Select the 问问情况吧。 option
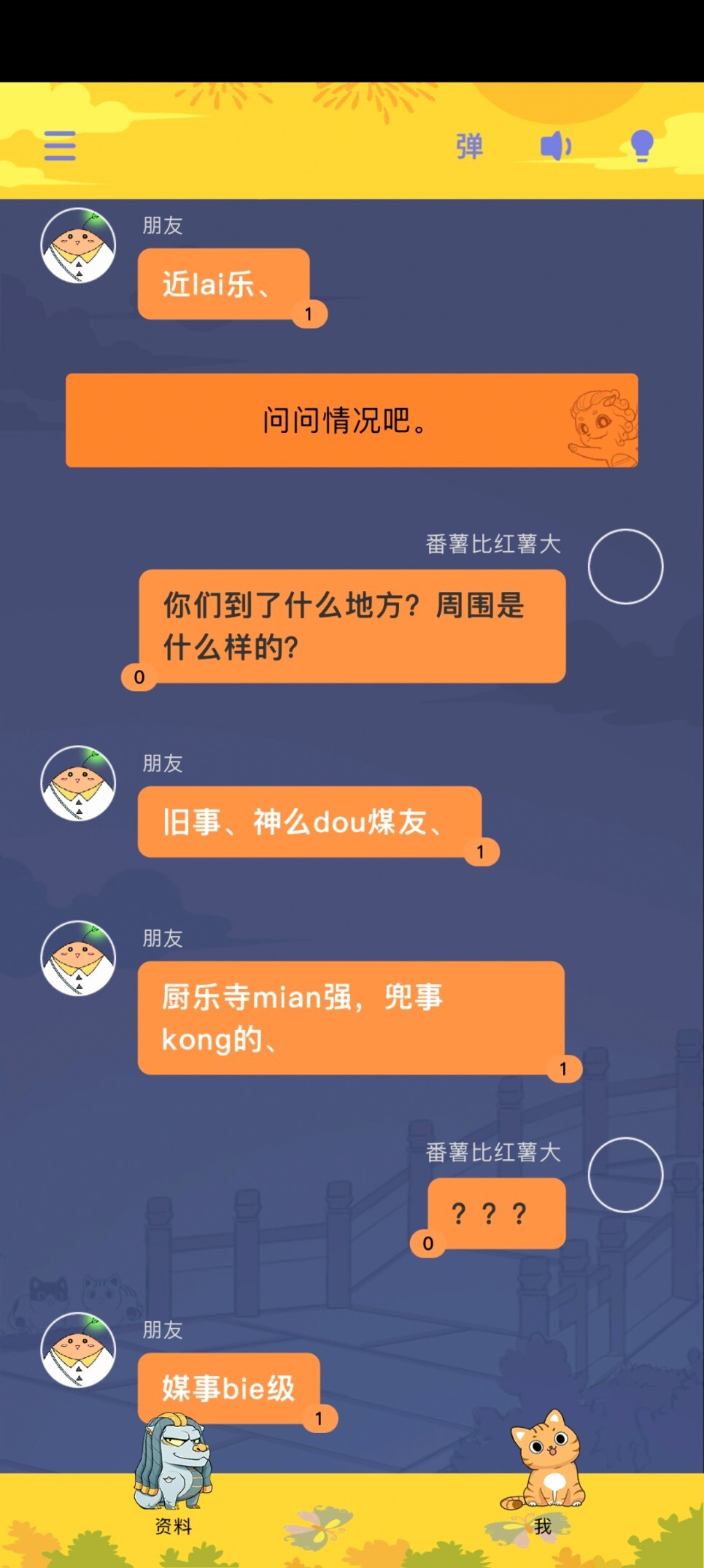 point(352,420)
